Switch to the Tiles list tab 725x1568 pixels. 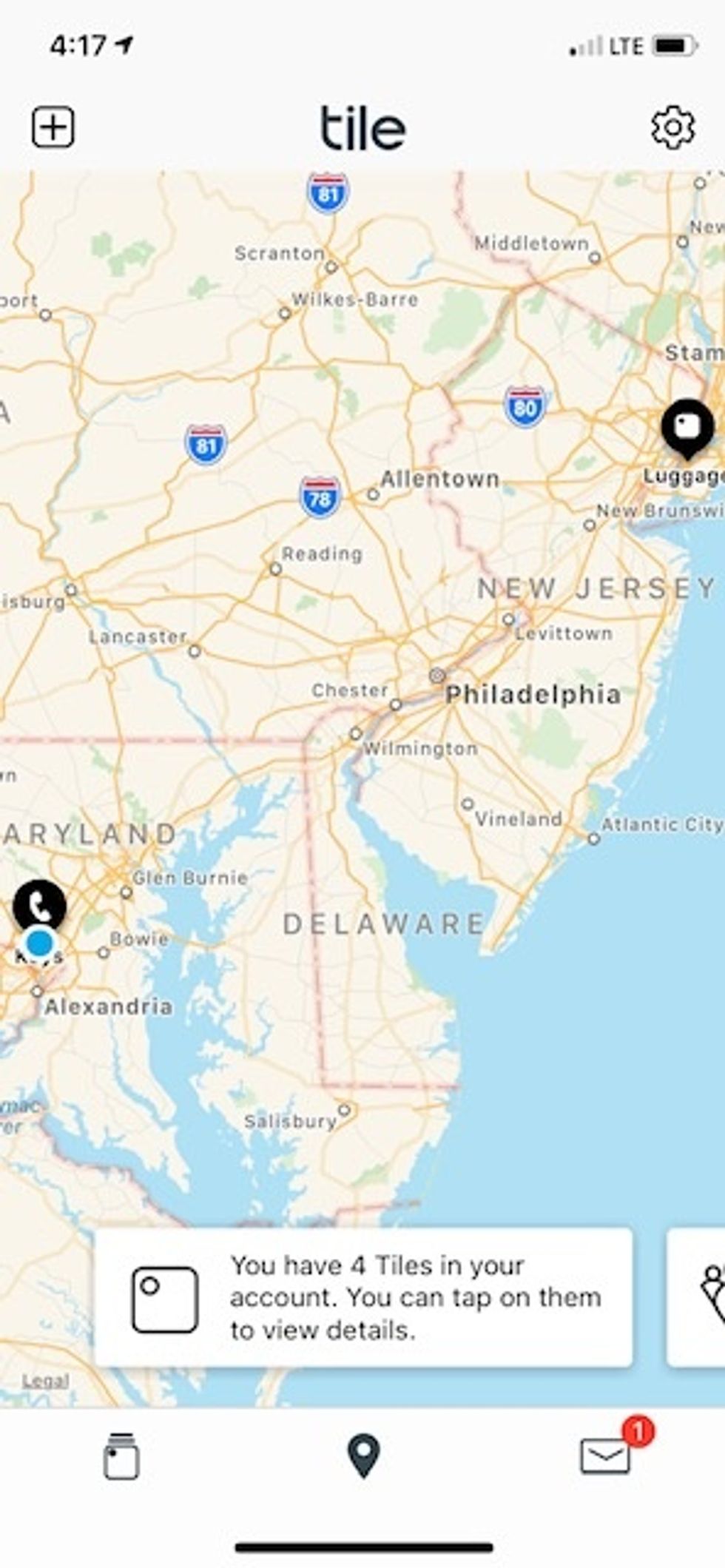[121, 1456]
